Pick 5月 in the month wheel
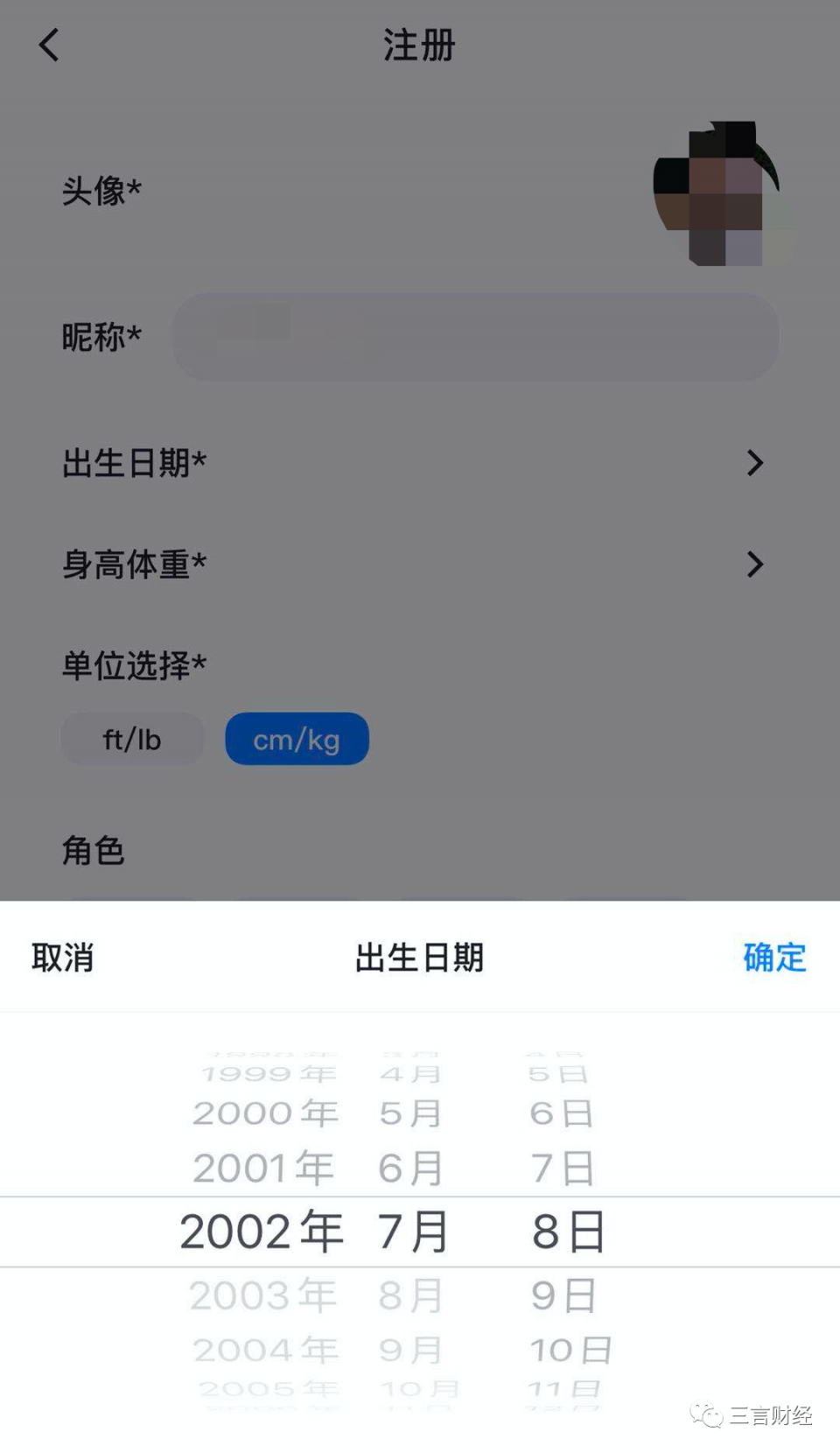This screenshot has height=1453, width=840. tap(410, 1113)
